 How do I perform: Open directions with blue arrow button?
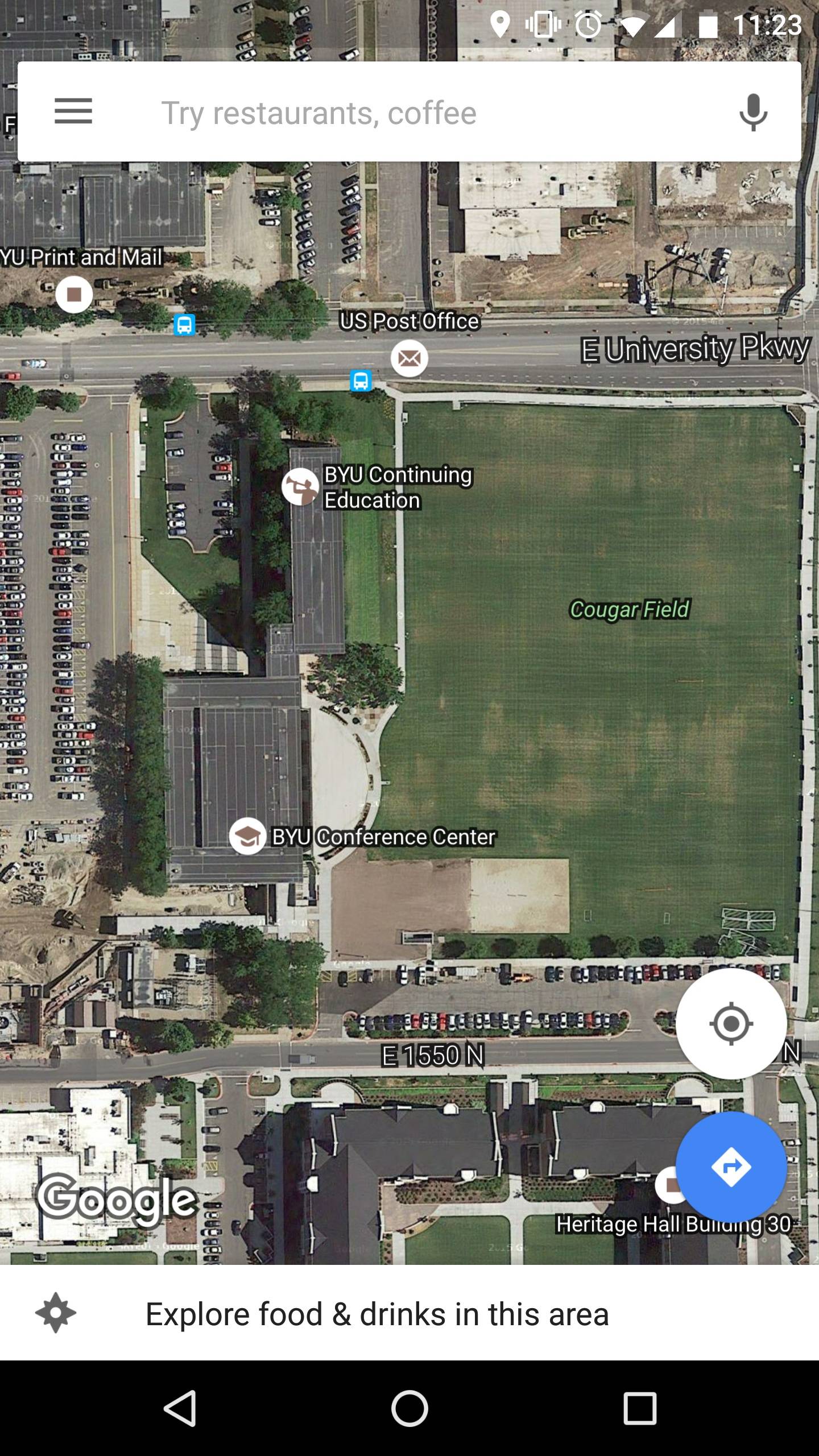[731, 1167]
